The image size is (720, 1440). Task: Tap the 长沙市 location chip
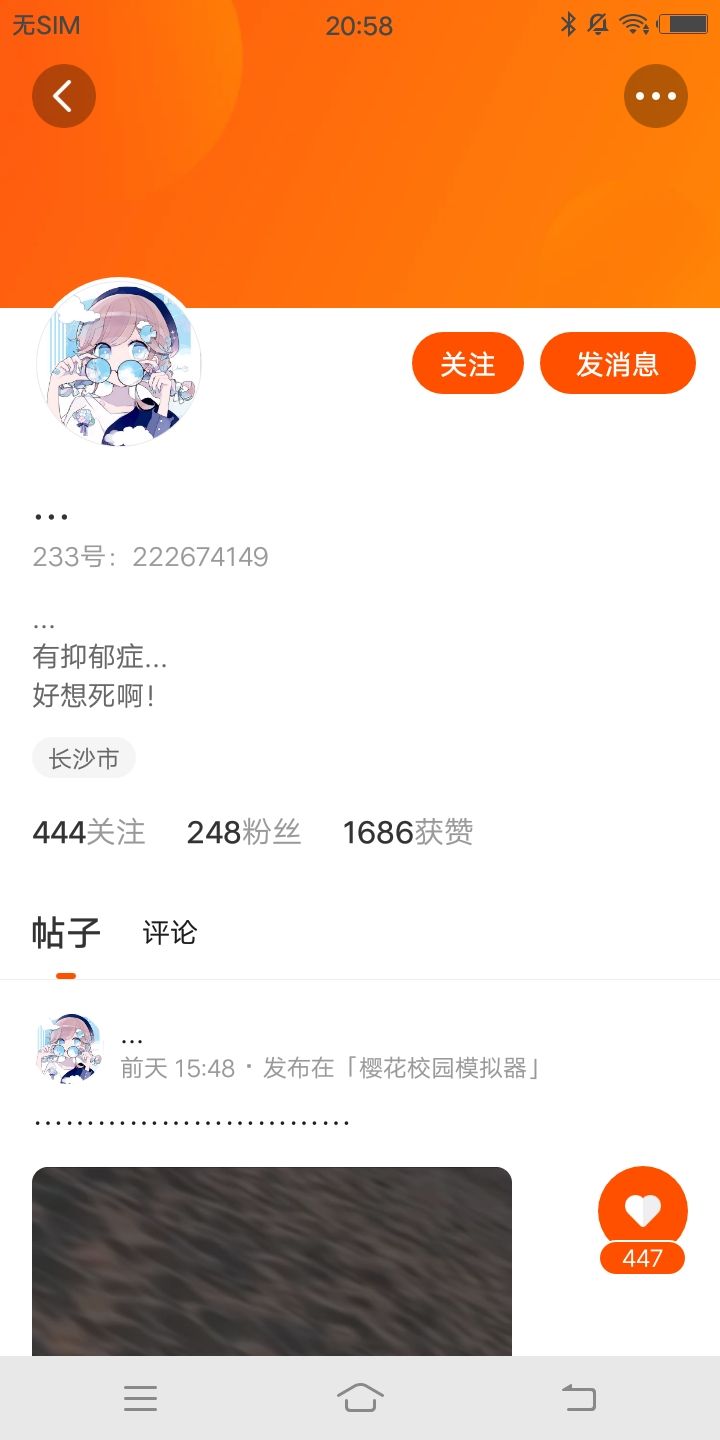84,758
